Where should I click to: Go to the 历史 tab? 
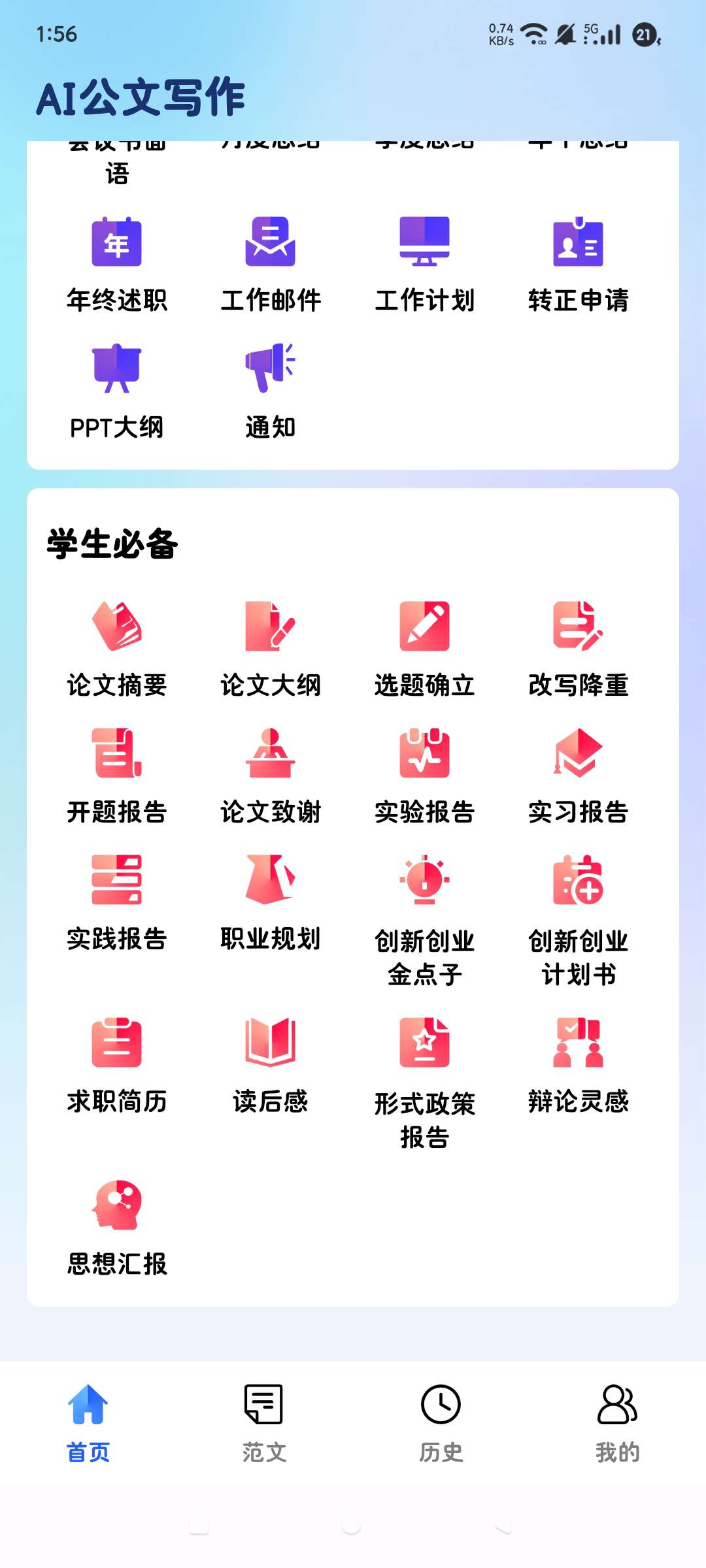click(441, 1423)
